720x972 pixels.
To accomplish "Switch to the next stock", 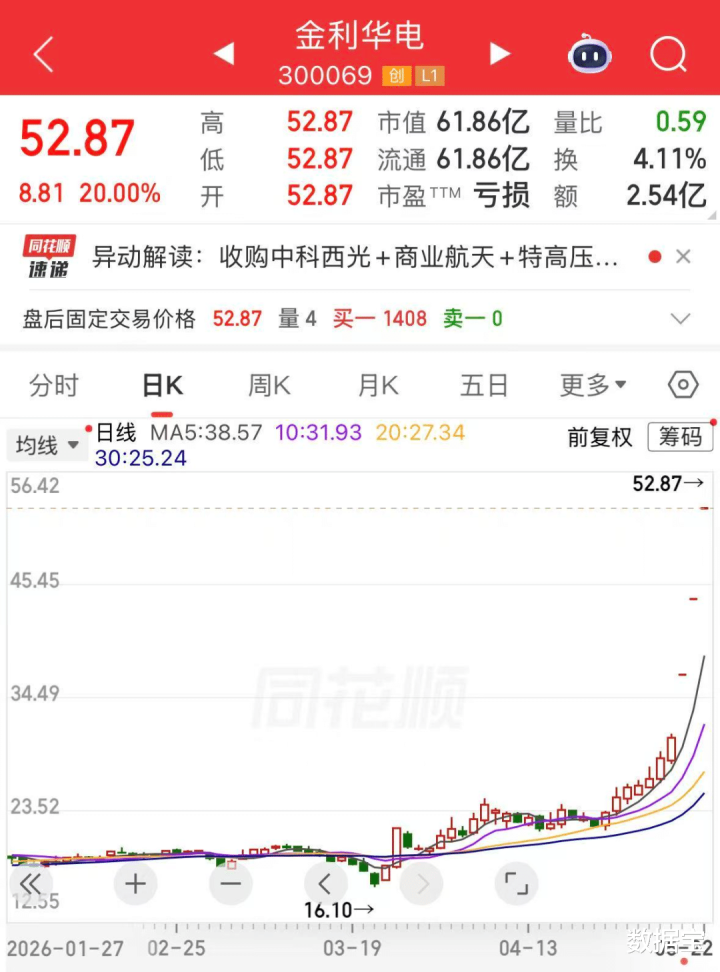I will click(499, 53).
